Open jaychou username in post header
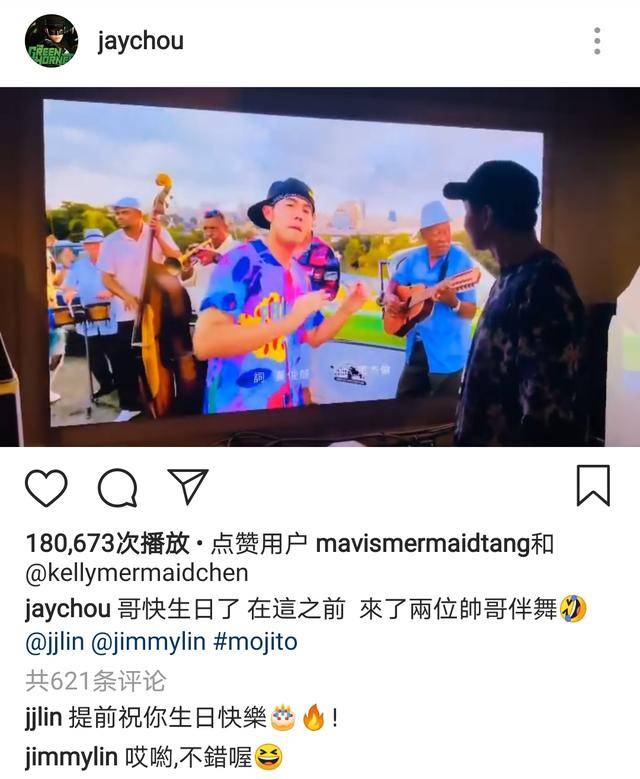640x779 pixels. (140, 41)
